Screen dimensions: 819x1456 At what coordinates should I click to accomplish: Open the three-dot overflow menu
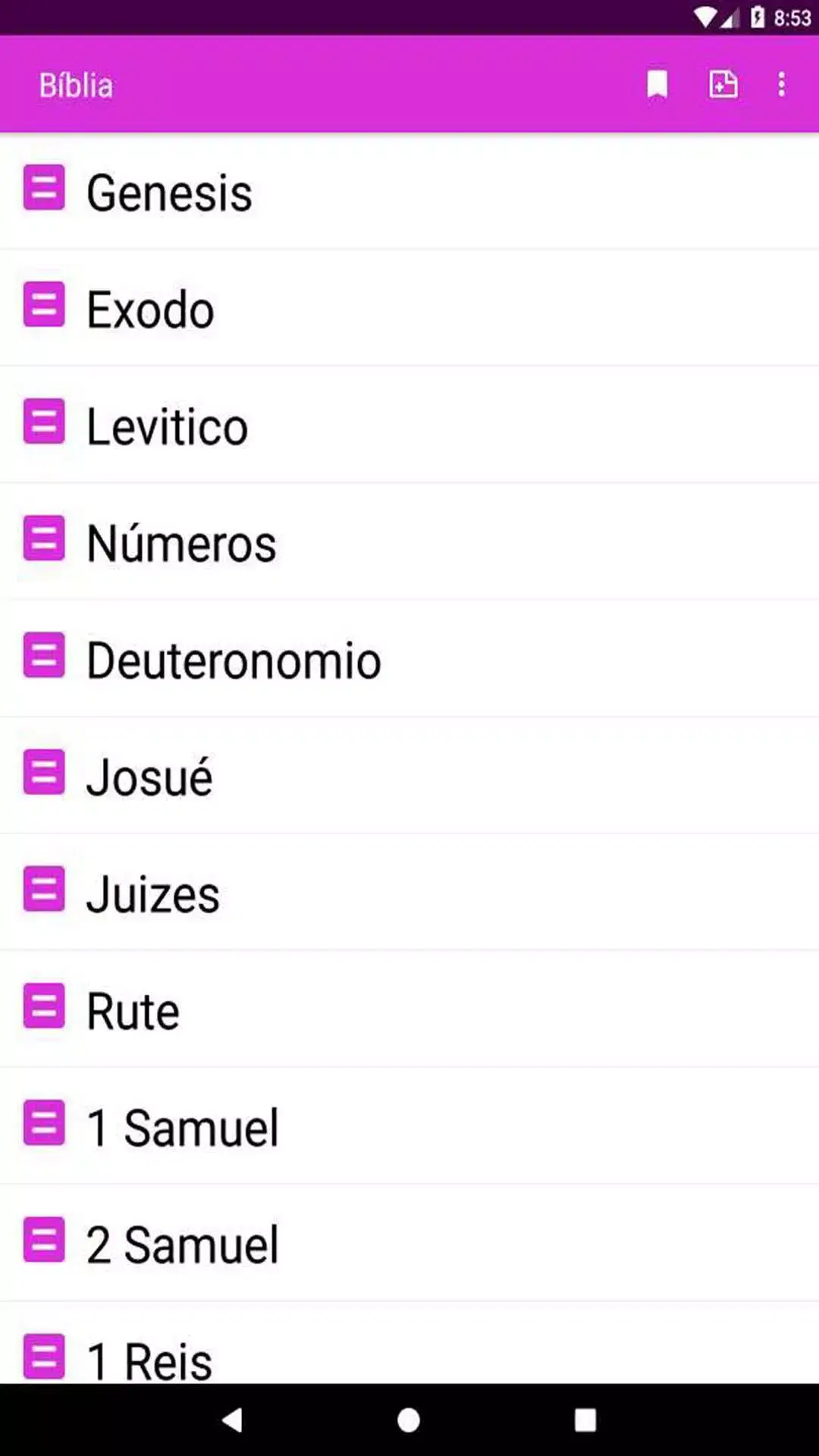[x=781, y=85]
